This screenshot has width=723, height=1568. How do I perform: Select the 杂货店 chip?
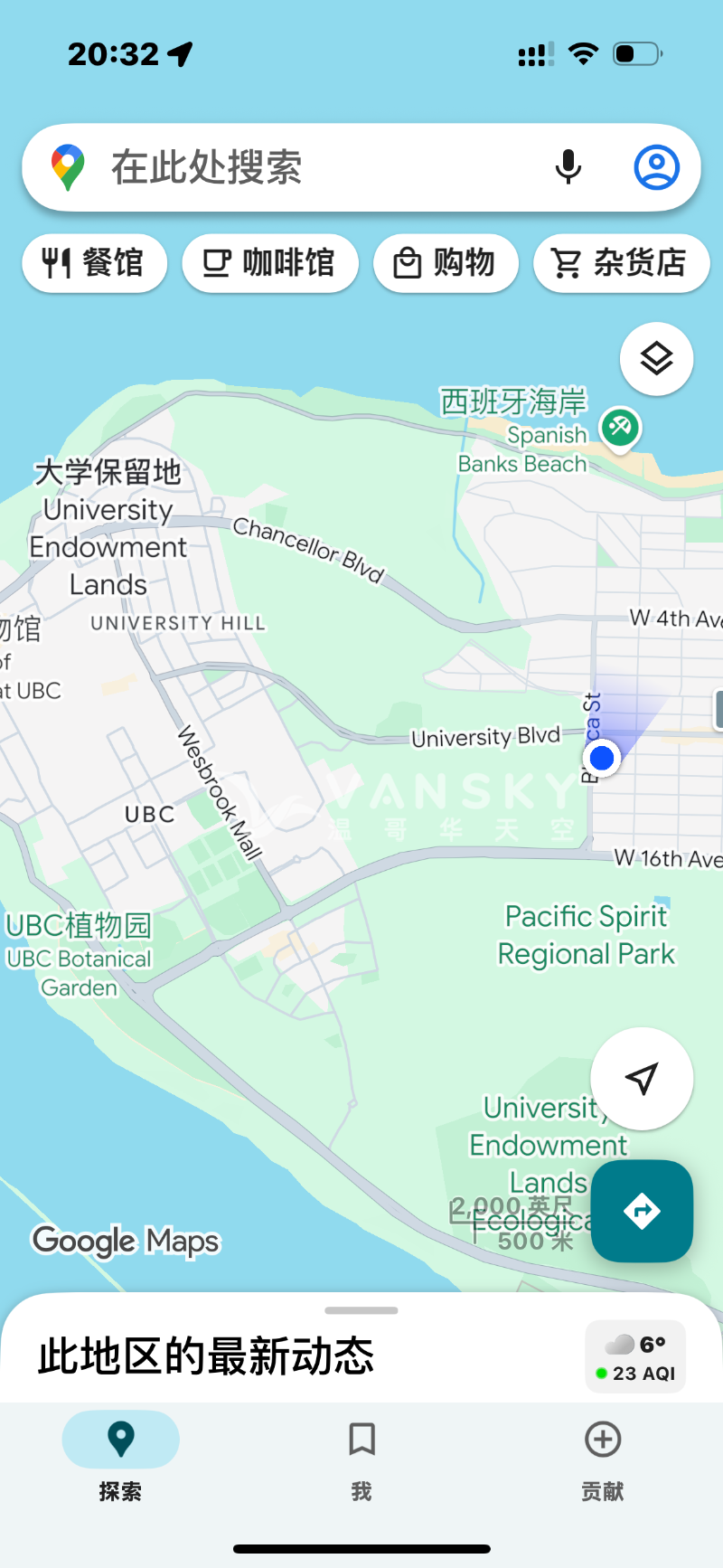(x=621, y=263)
